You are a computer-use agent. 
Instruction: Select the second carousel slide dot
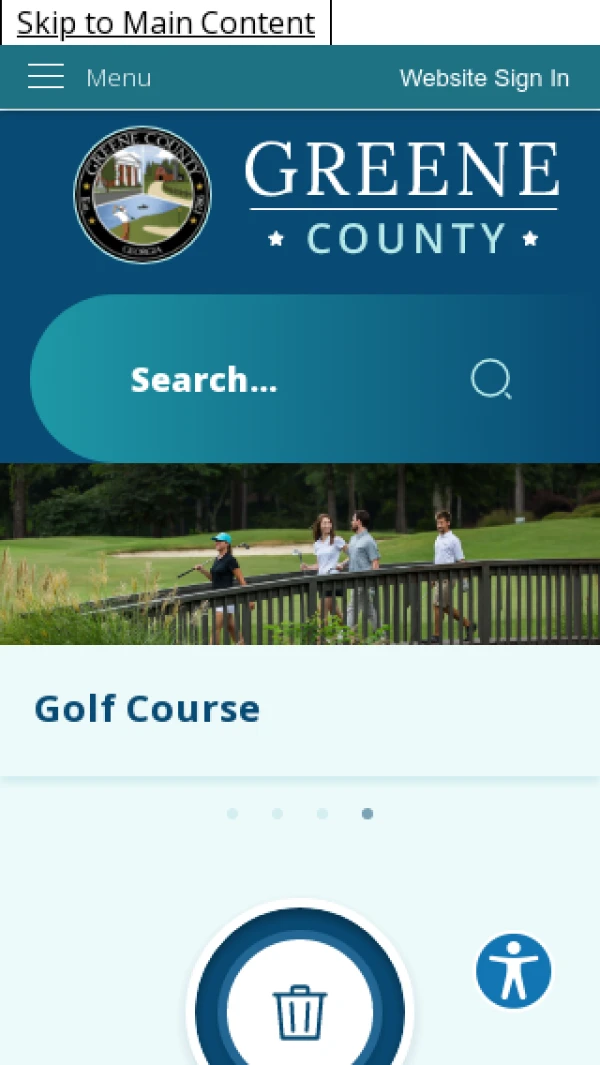point(278,814)
